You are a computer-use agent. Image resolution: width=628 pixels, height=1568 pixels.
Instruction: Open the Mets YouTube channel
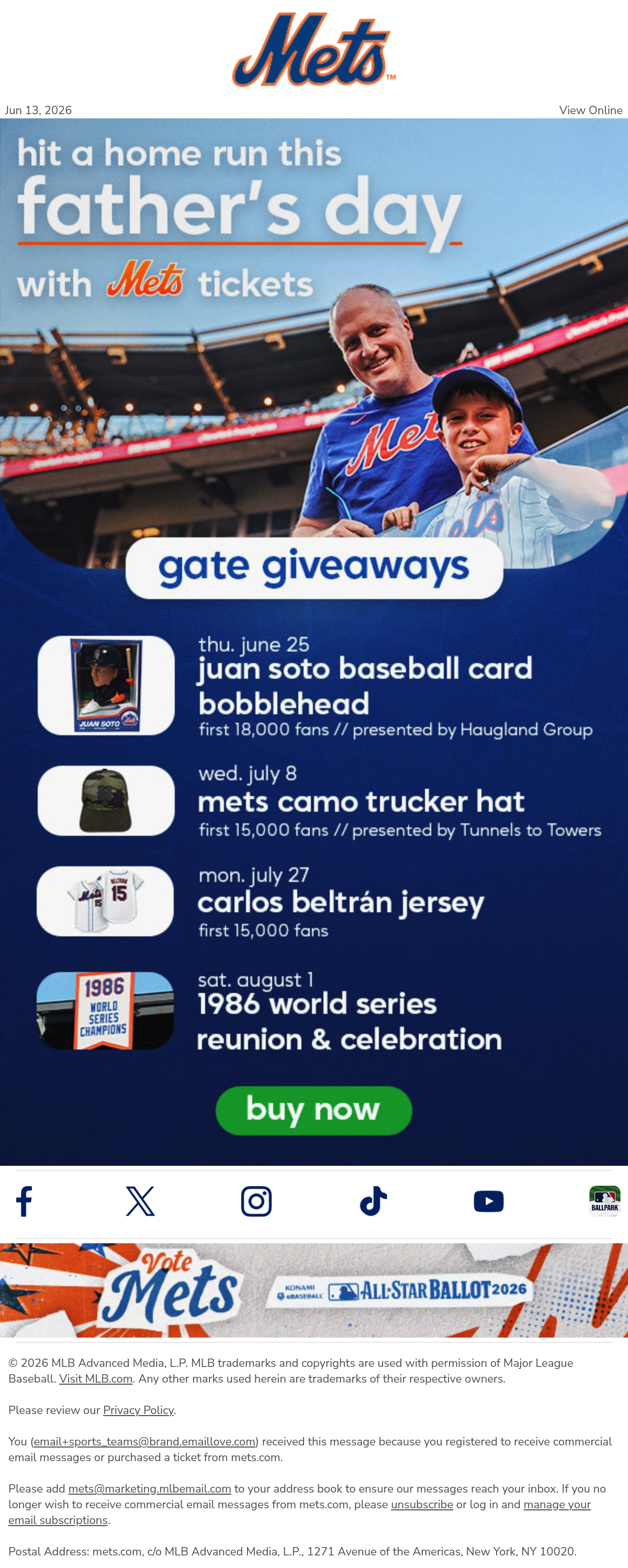[489, 1201]
